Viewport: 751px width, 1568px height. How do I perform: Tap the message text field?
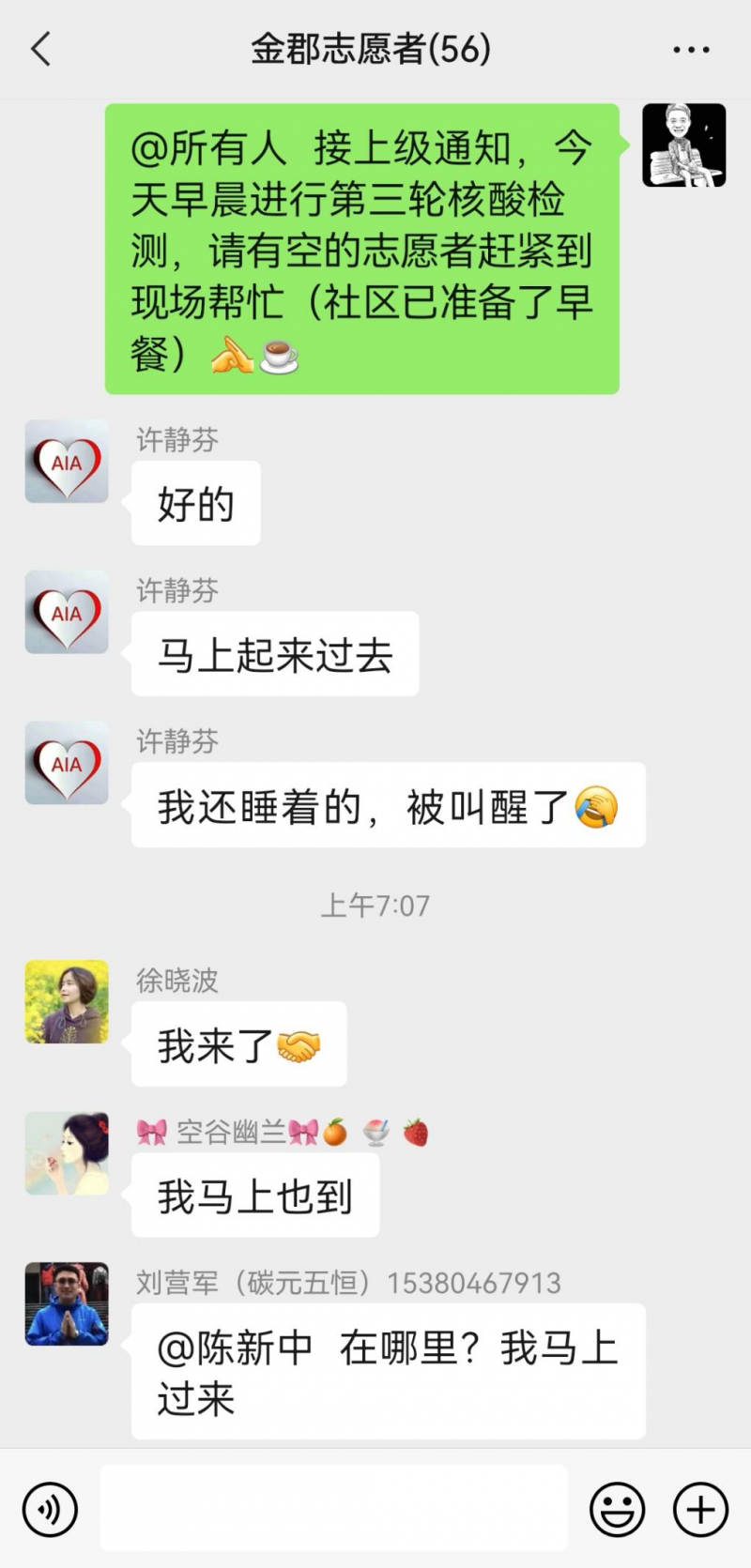(333, 1508)
